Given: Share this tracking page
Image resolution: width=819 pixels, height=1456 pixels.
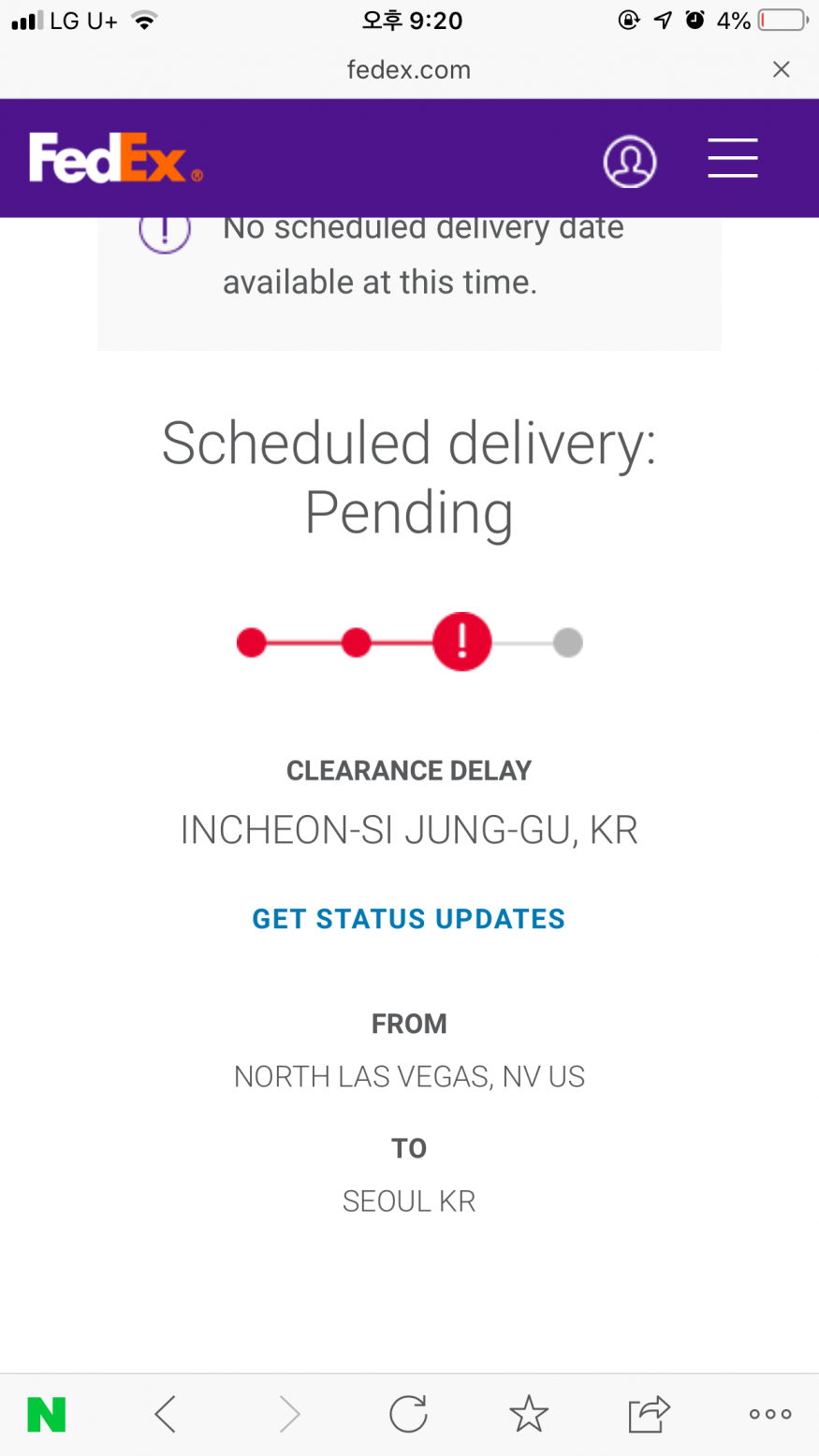Looking at the screenshot, I should 650,1413.
